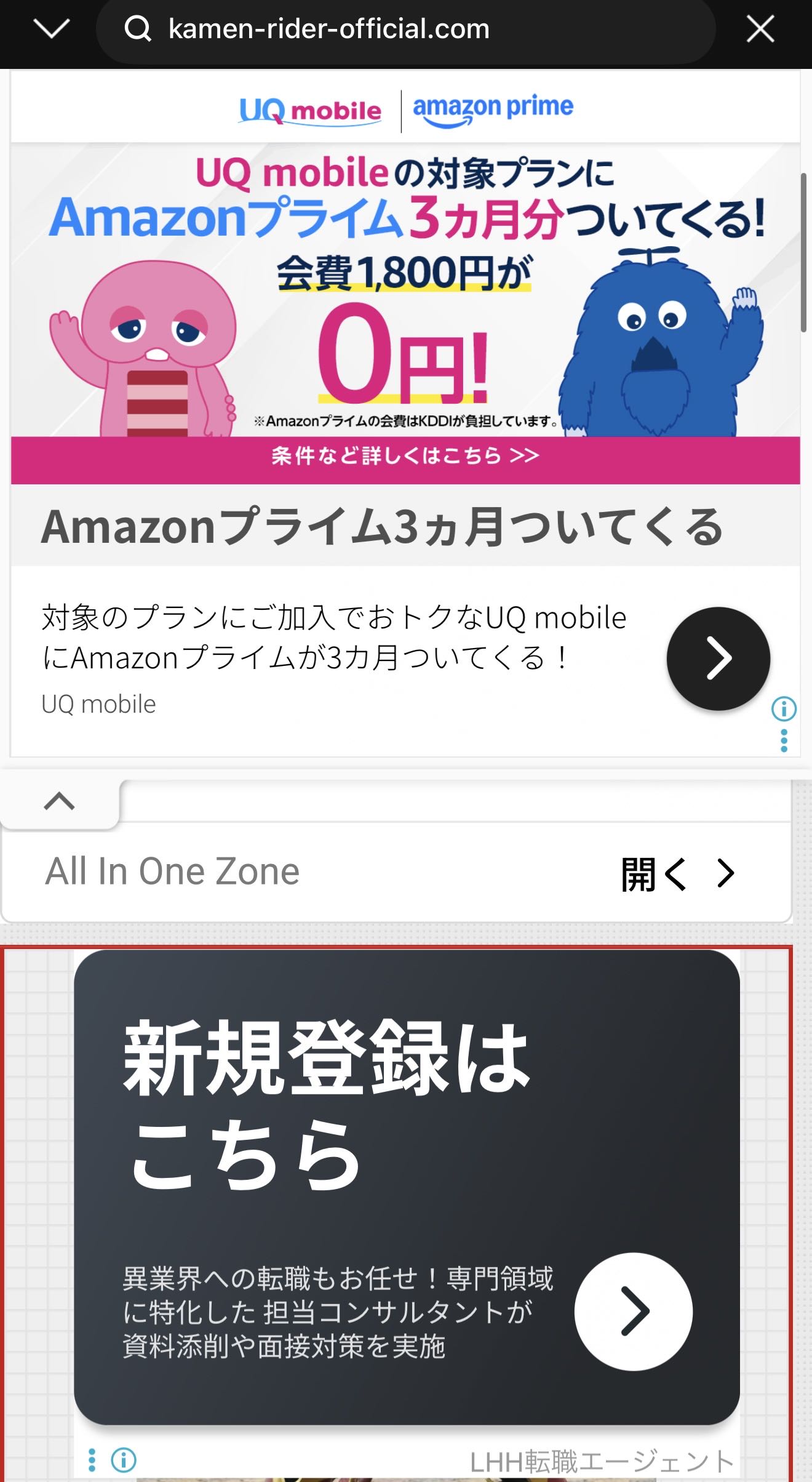Collapse the browser with the down chevron

click(52, 28)
